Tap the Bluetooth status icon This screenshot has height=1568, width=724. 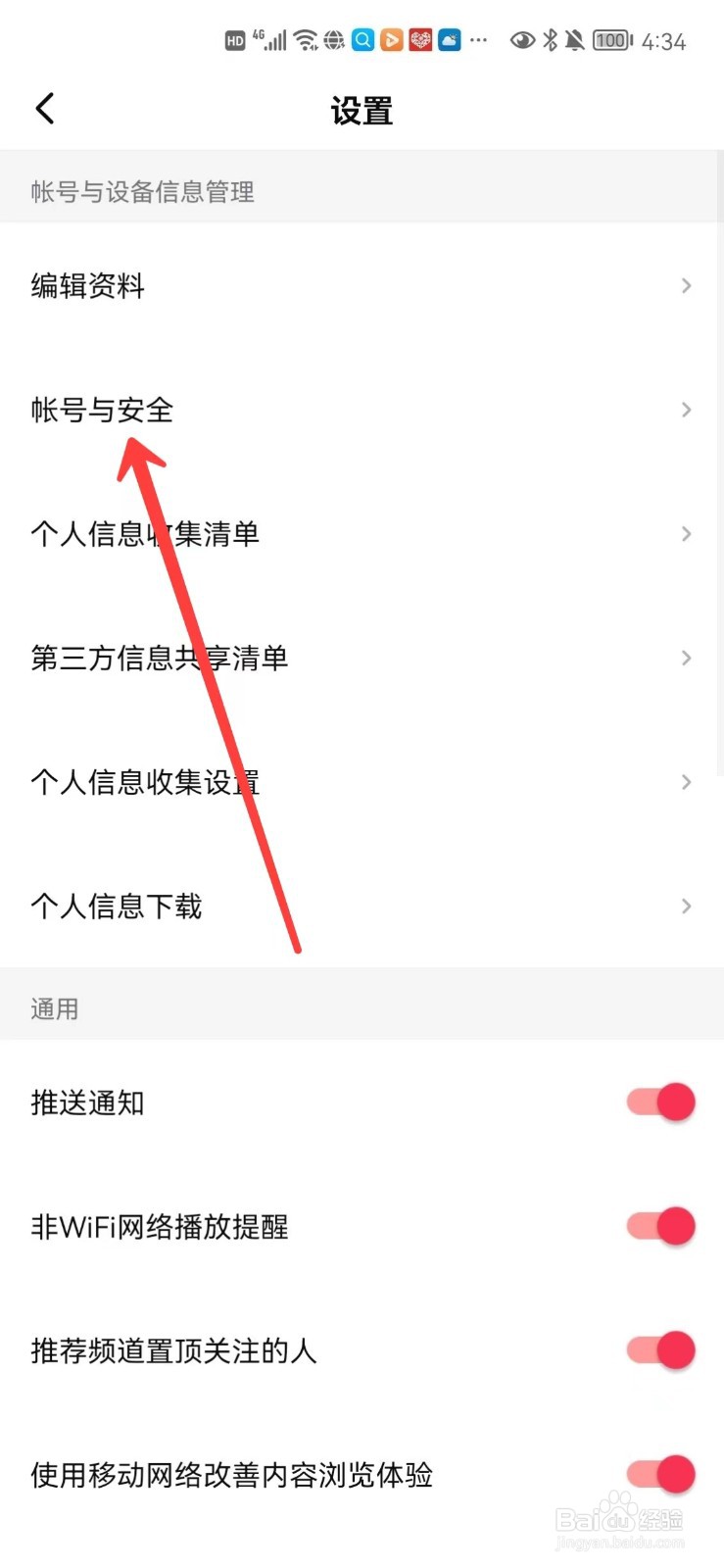(549, 40)
